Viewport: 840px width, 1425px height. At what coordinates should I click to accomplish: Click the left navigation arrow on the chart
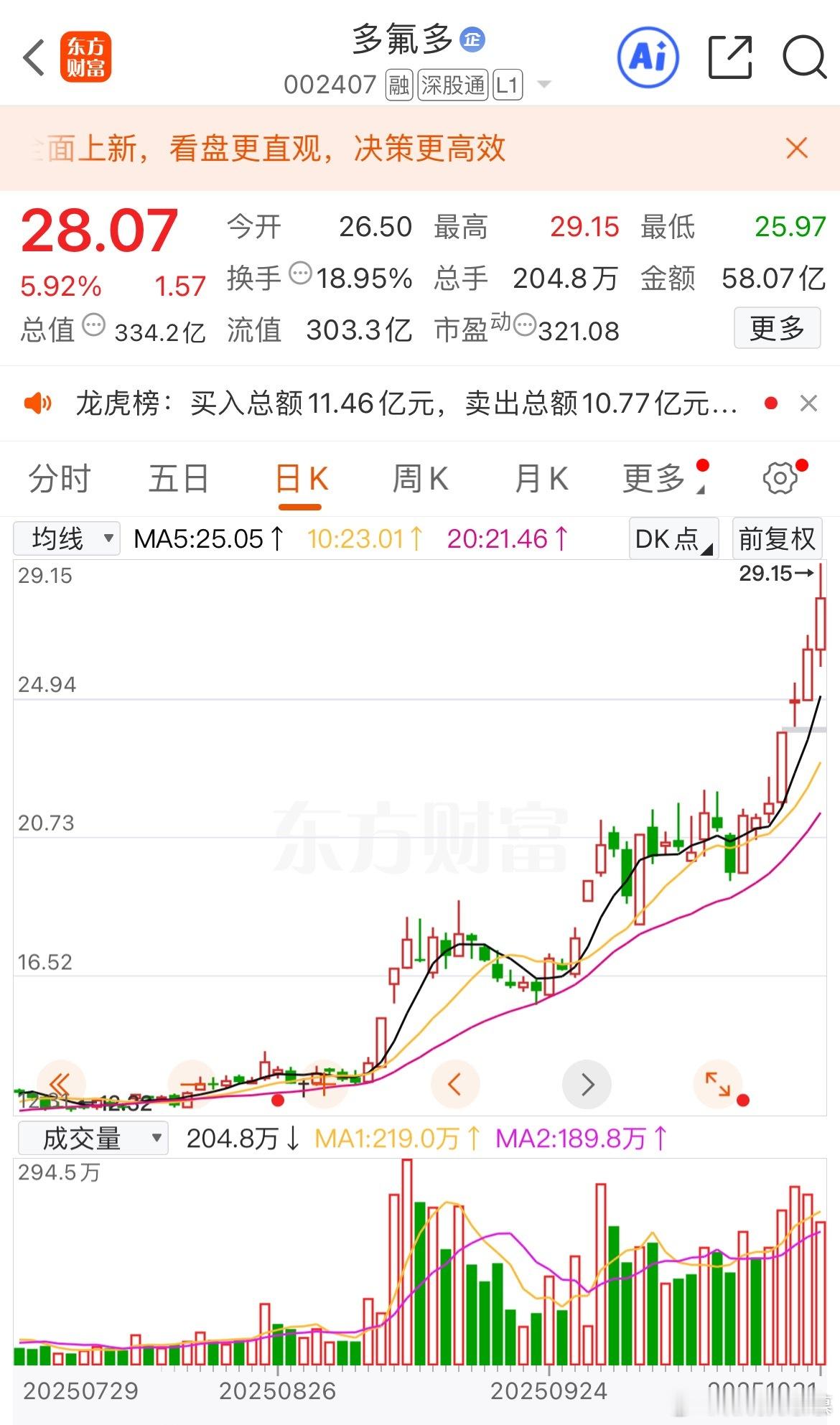point(455,1085)
